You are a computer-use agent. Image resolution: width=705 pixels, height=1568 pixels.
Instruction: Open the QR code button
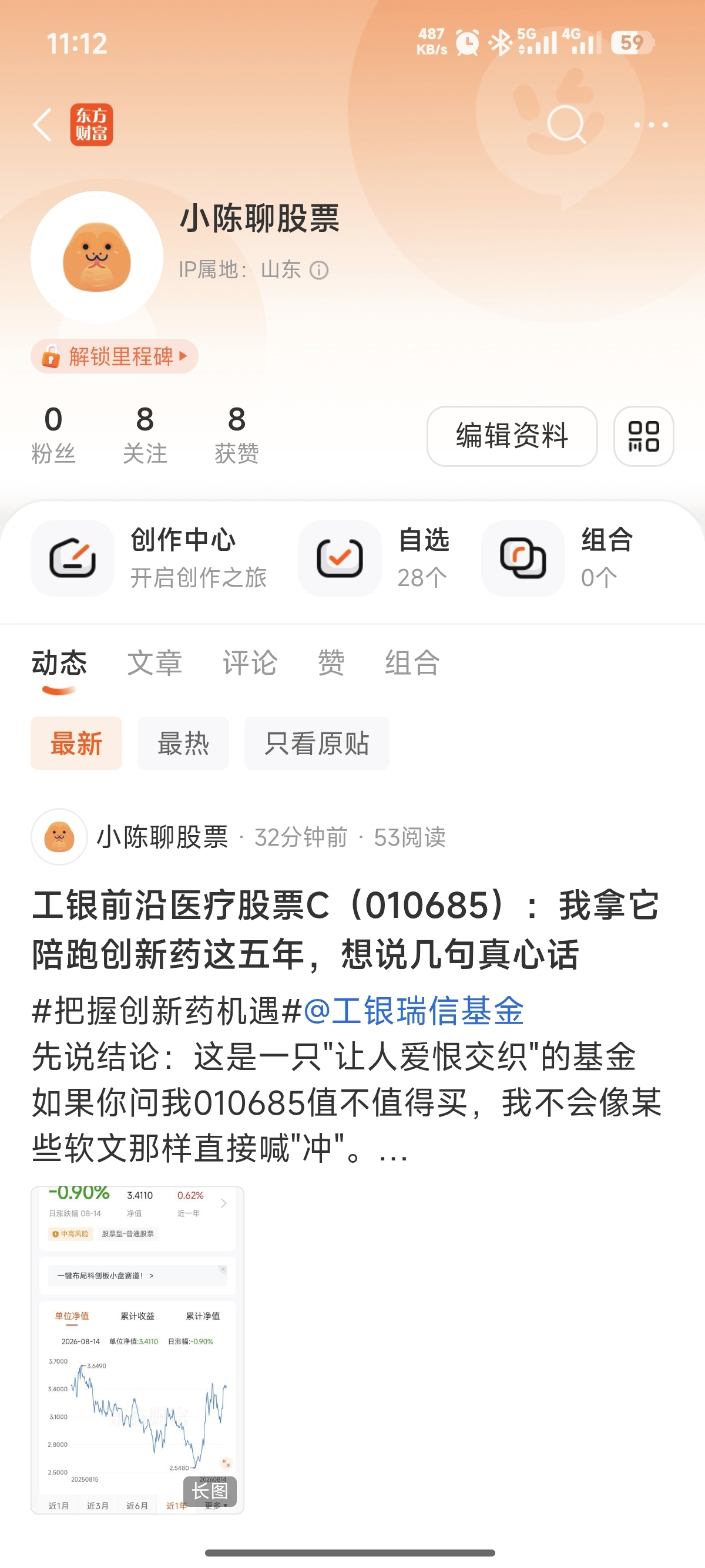tap(643, 436)
